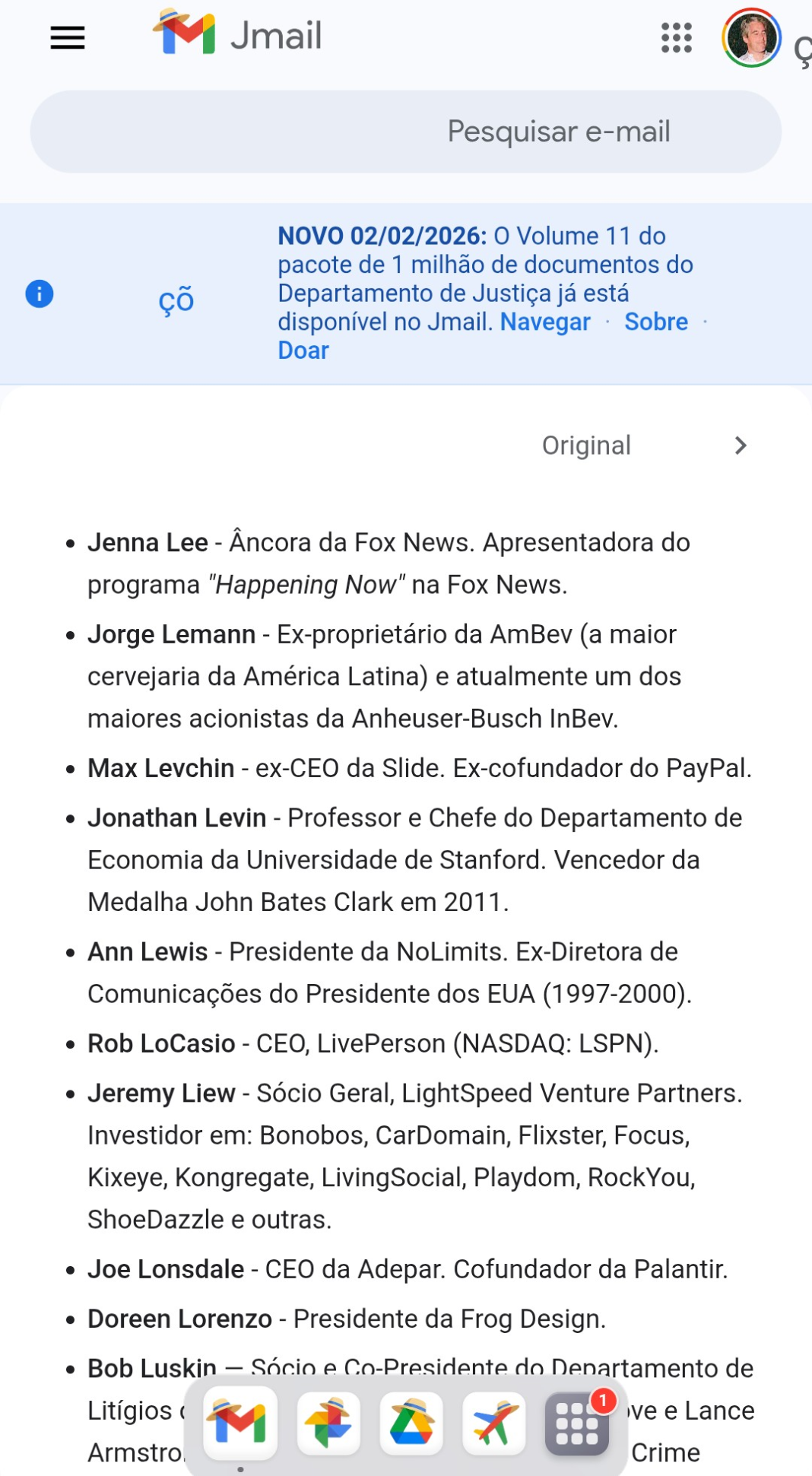
Task: Launch the triangle drive app in the dock
Action: [x=411, y=1423]
